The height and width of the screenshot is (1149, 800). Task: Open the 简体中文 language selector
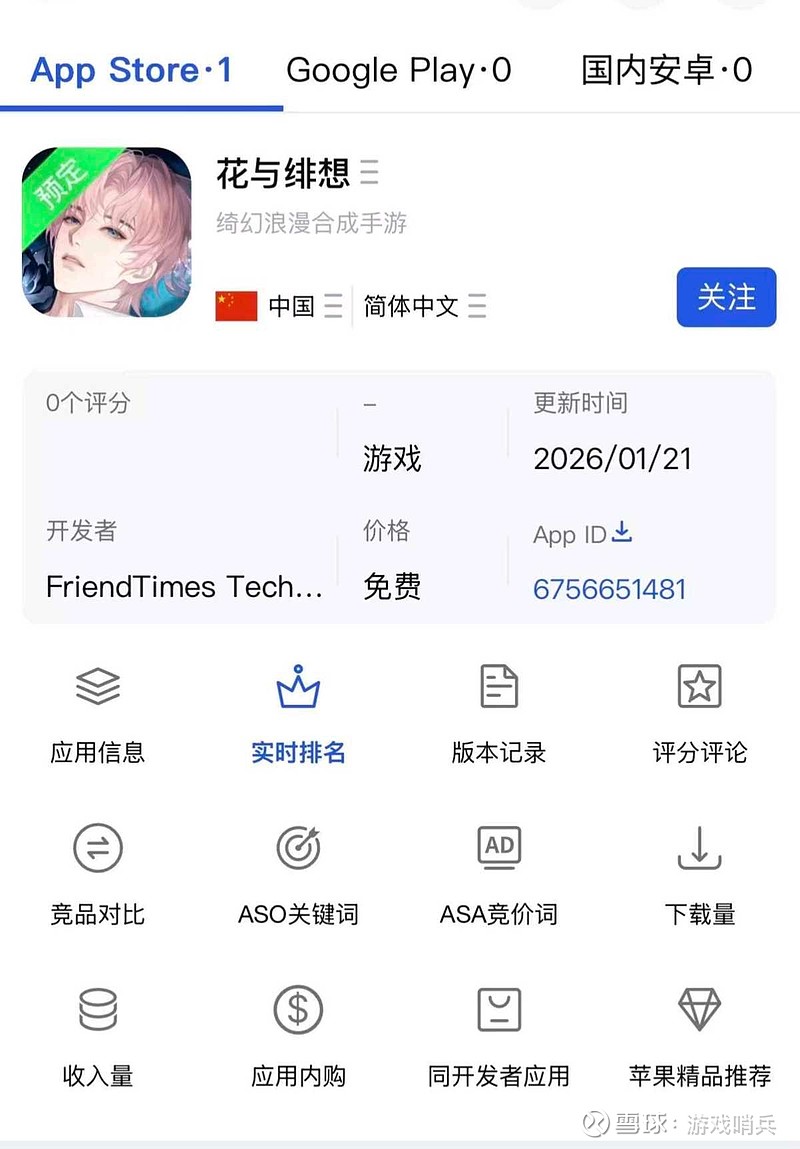[x=425, y=306]
